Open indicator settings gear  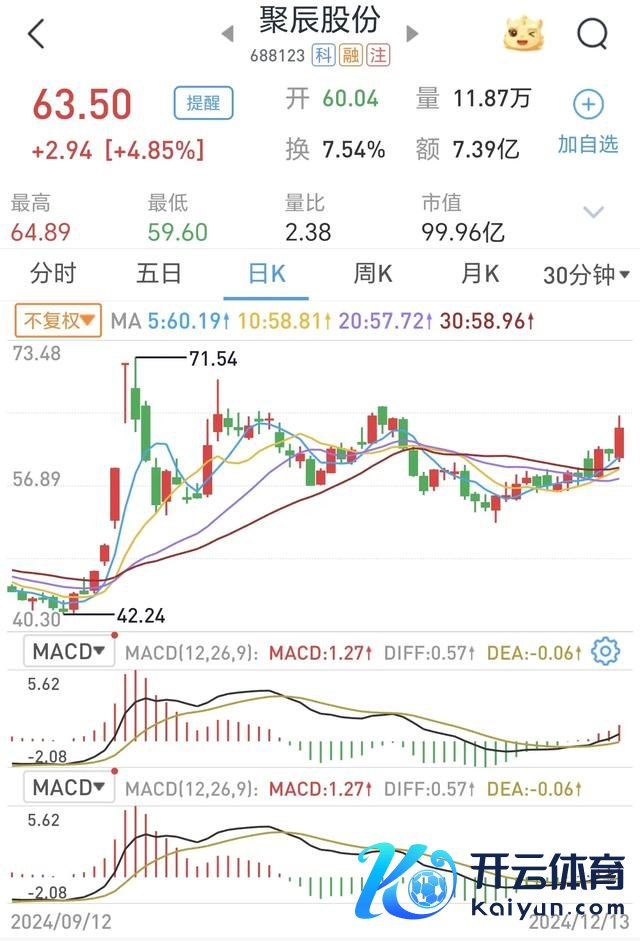click(605, 652)
